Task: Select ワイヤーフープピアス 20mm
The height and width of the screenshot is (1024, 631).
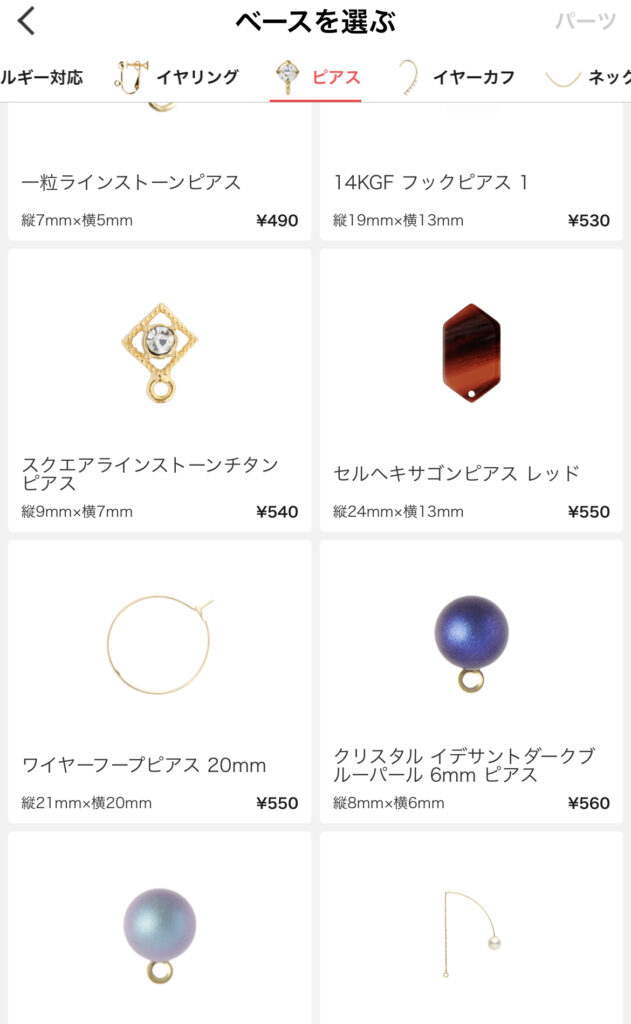Action: click(159, 681)
